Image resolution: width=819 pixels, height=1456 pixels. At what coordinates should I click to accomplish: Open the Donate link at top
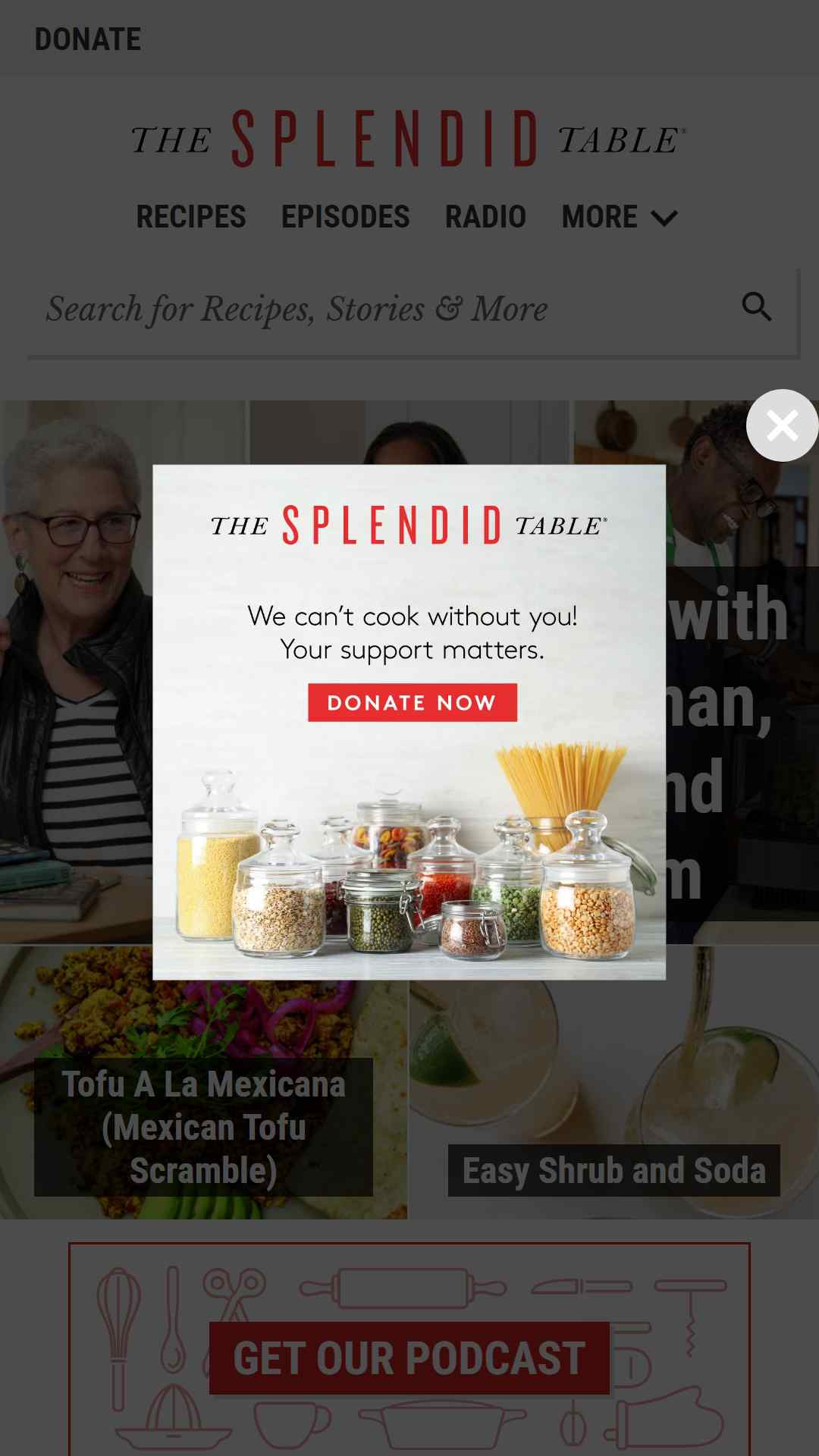pos(88,39)
